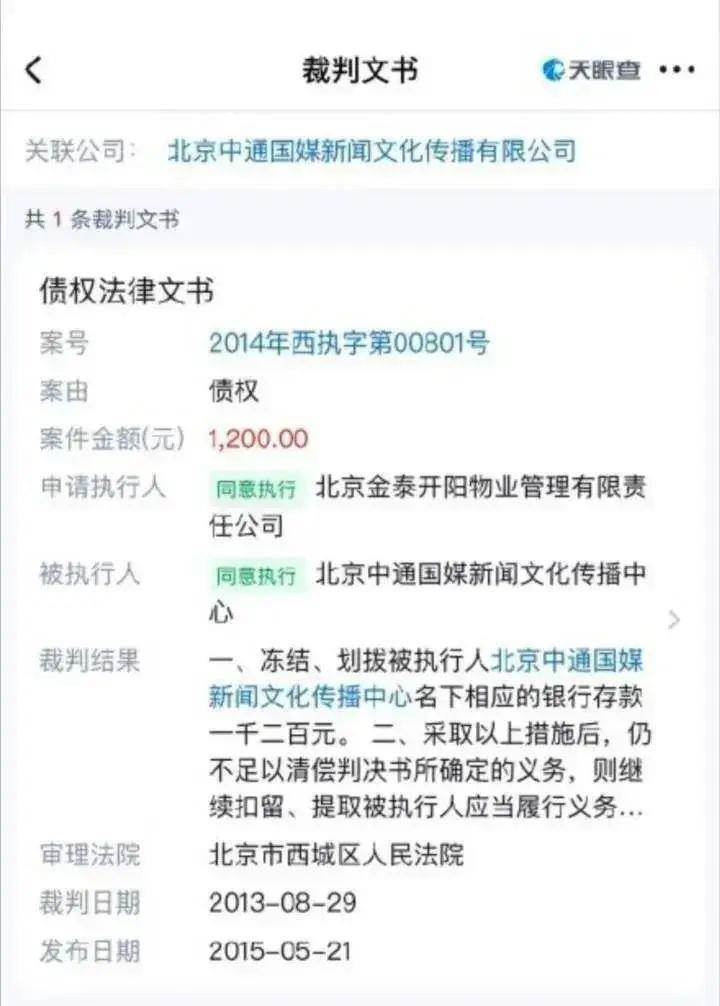Open linked company 北京中通国媒新闻文化传播有限公司

pos(371,151)
